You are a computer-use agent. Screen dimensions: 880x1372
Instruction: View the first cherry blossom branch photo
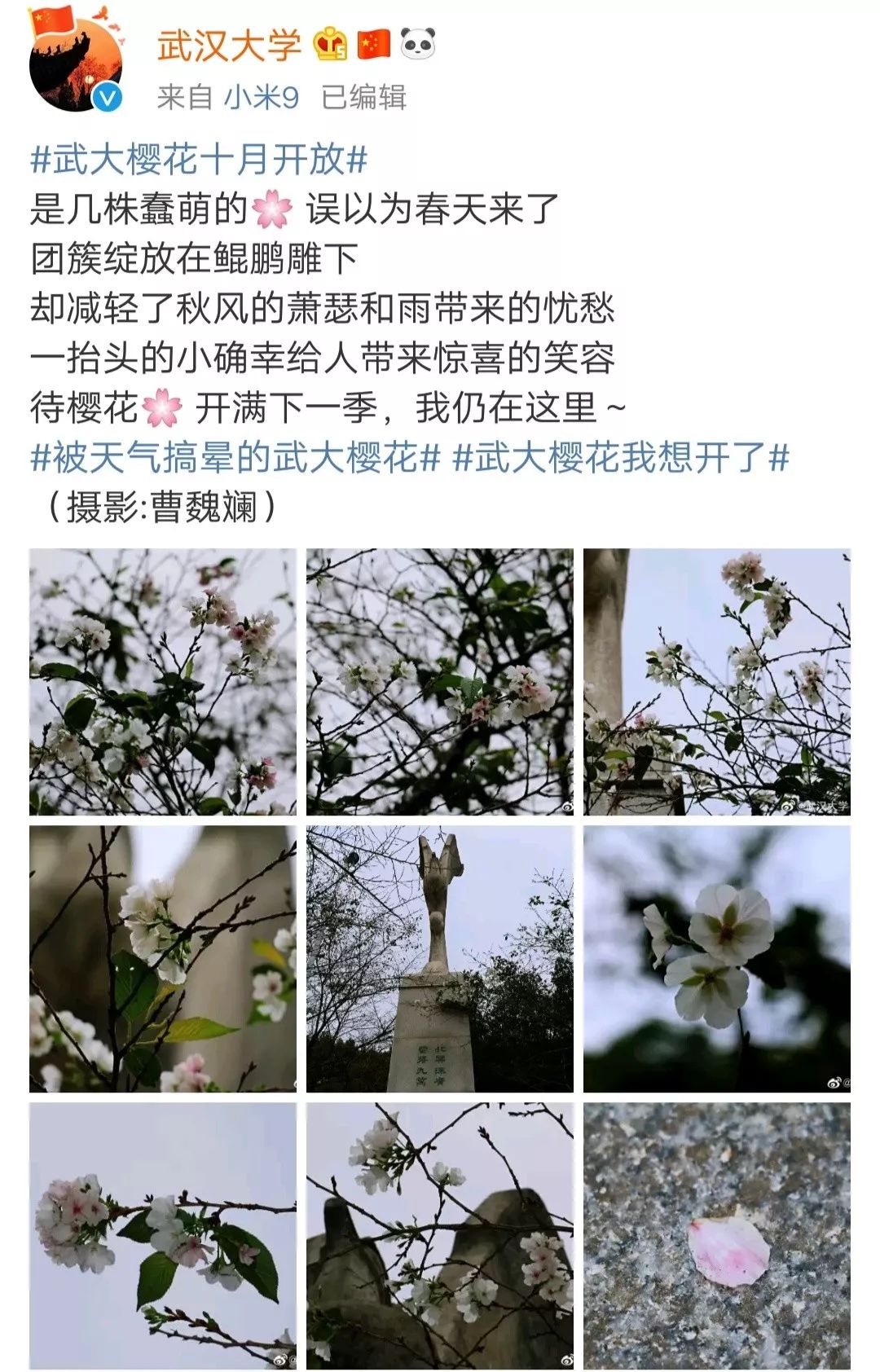pyautogui.click(x=163, y=682)
